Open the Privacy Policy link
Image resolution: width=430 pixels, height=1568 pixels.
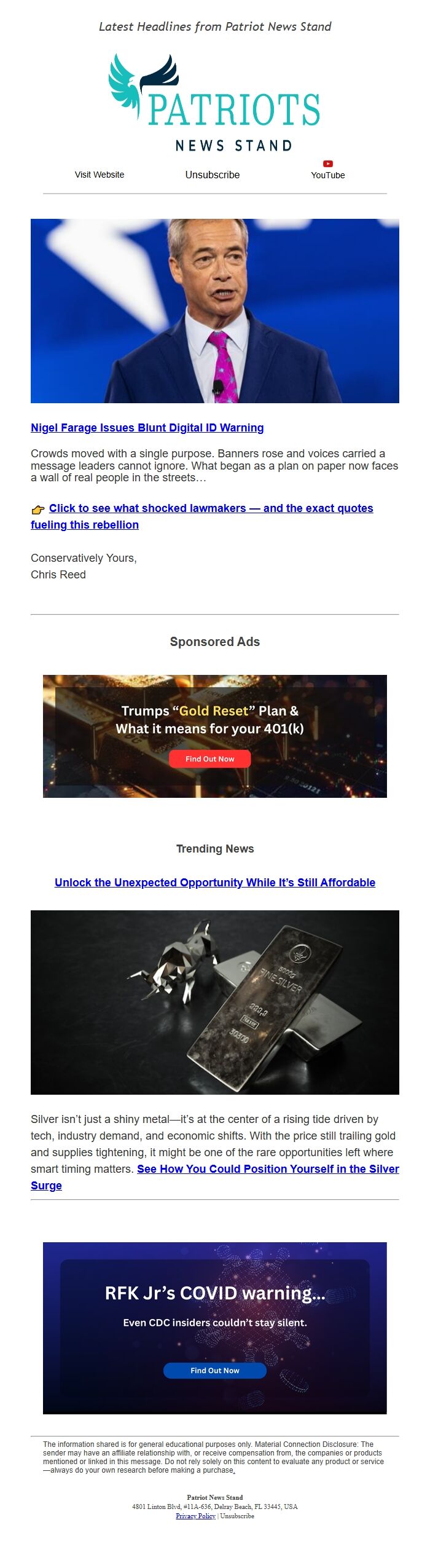[x=195, y=1516]
